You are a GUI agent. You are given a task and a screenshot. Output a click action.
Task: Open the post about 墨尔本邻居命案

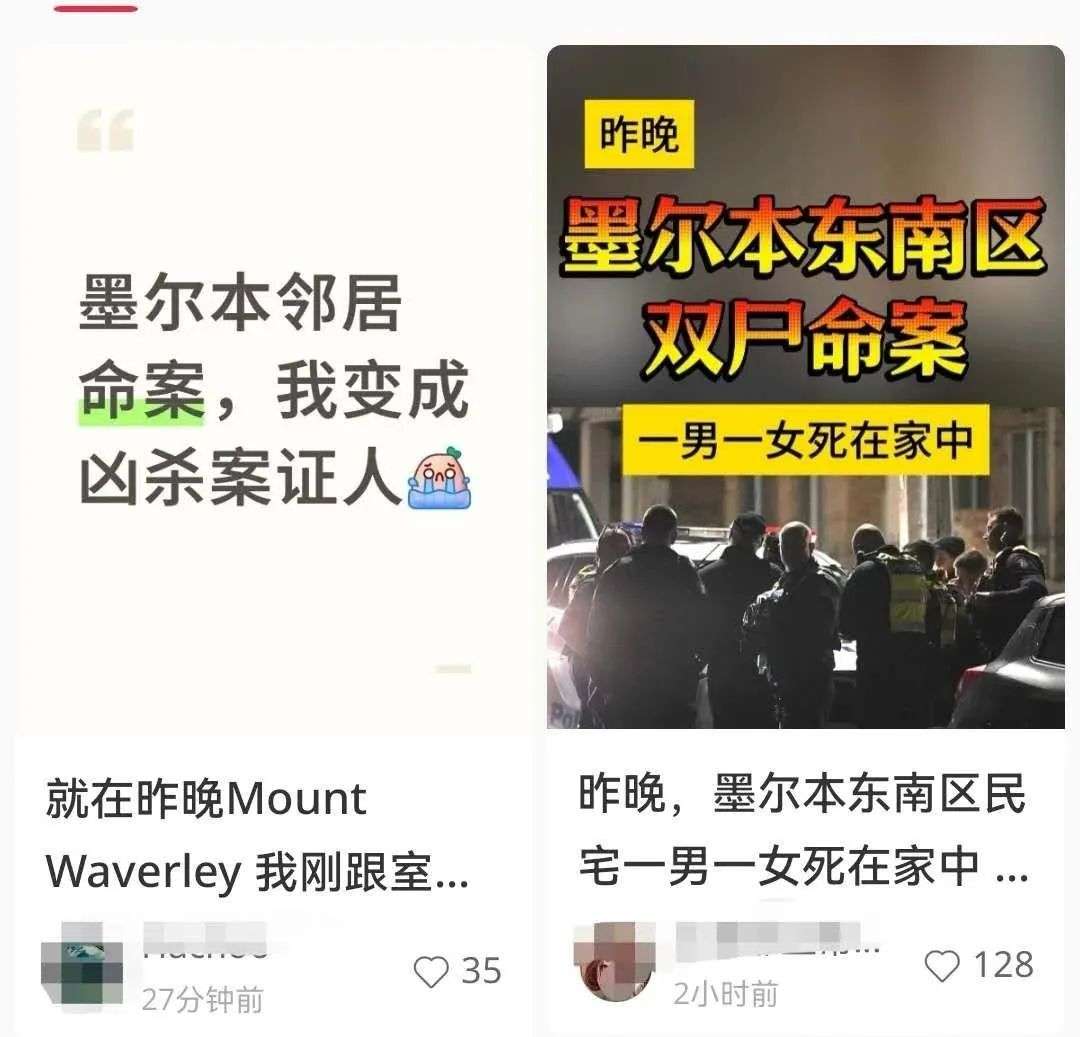[273, 390]
